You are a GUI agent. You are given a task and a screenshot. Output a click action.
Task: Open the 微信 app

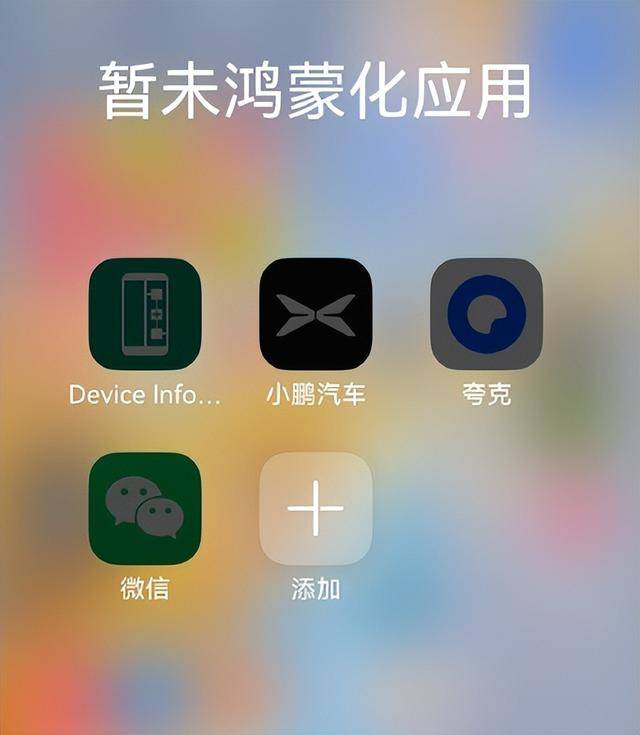(145, 508)
